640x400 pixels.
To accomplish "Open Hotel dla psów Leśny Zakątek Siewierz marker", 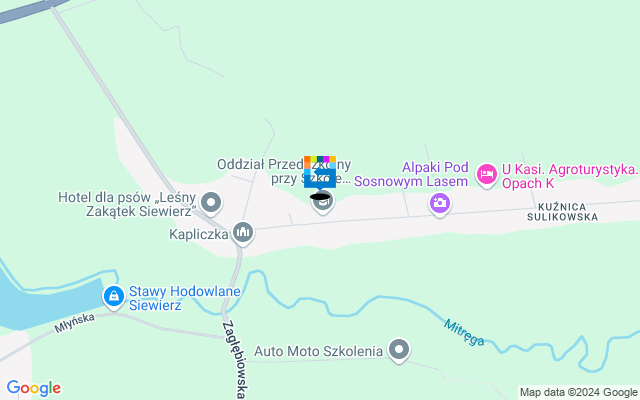I will (x=211, y=204).
